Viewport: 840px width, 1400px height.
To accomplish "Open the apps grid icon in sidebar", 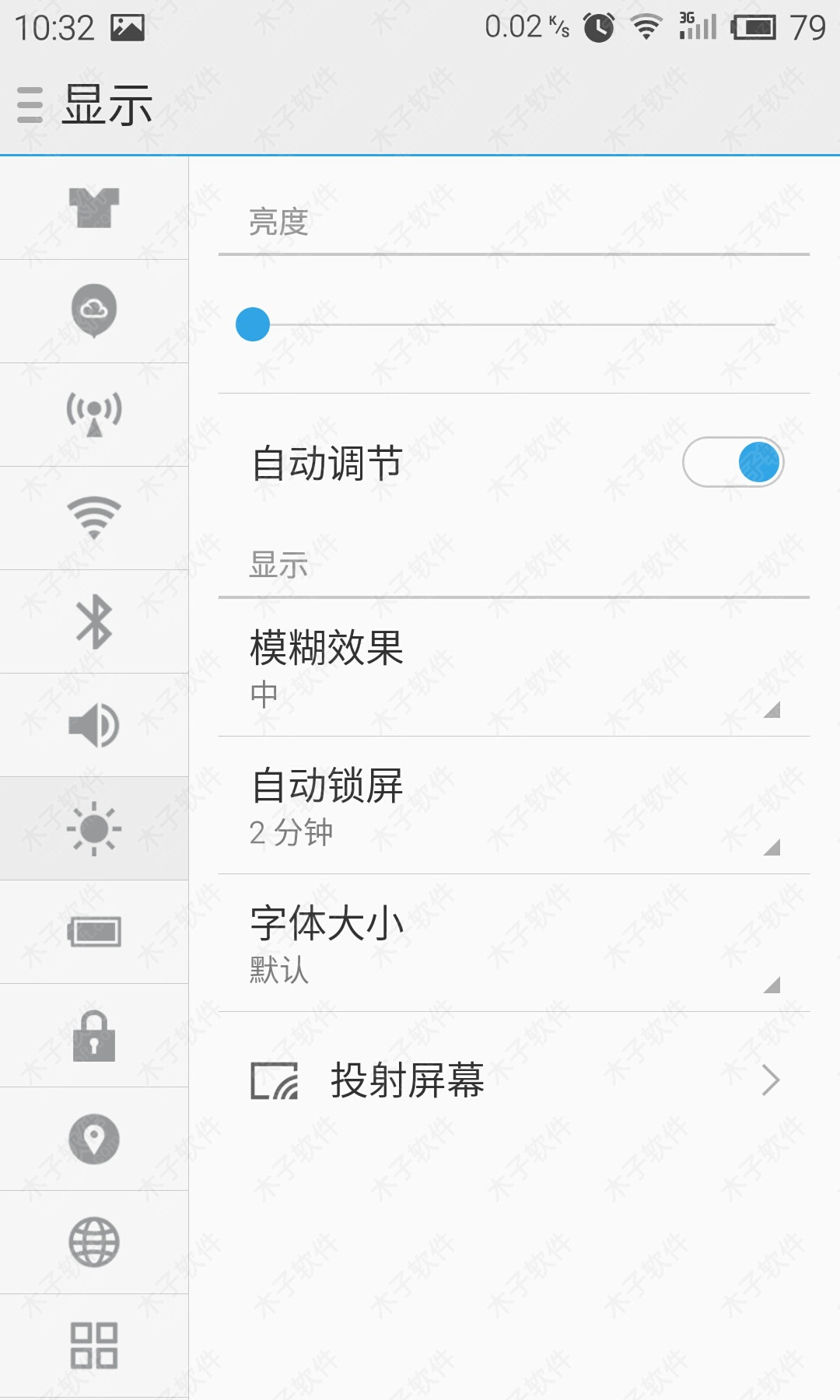I will (94, 1346).
